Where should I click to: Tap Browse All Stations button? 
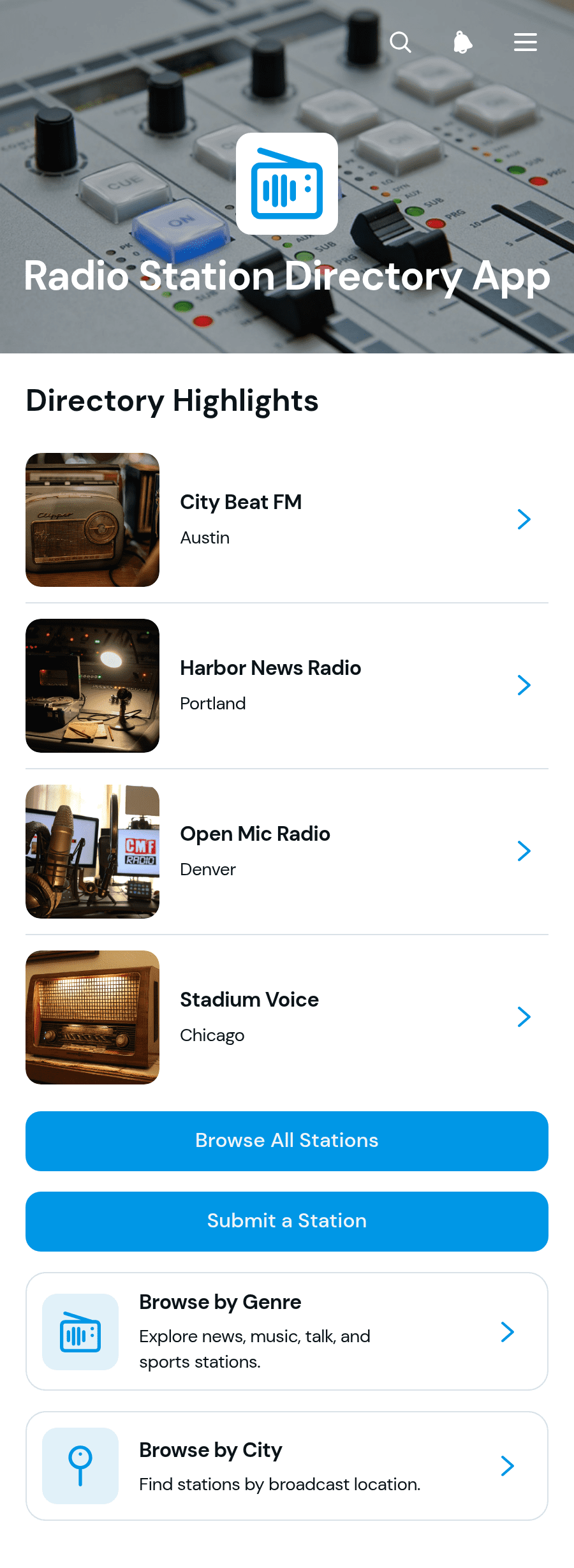coord(287,1141)
